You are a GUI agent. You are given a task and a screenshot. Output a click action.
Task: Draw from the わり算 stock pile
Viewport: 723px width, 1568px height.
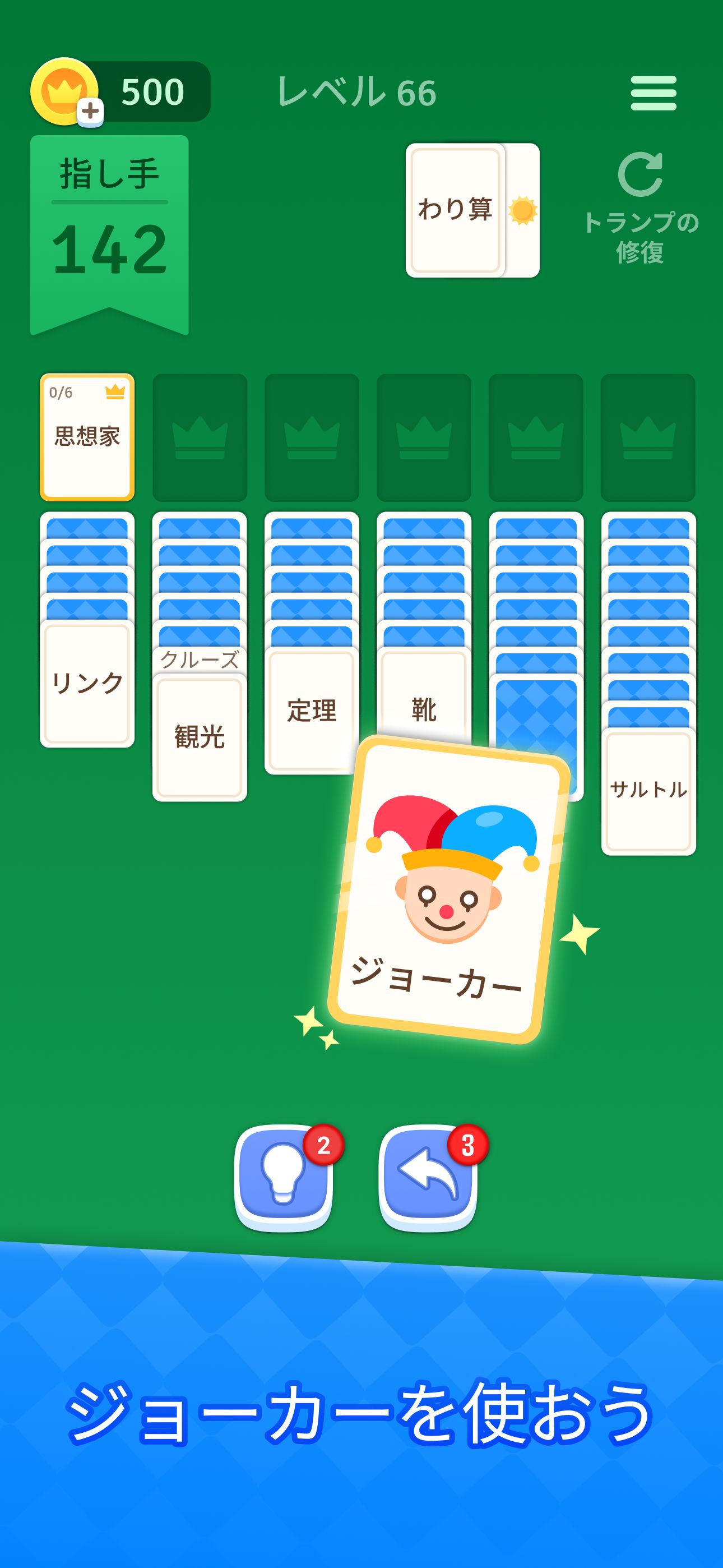[x=455, y=210]
